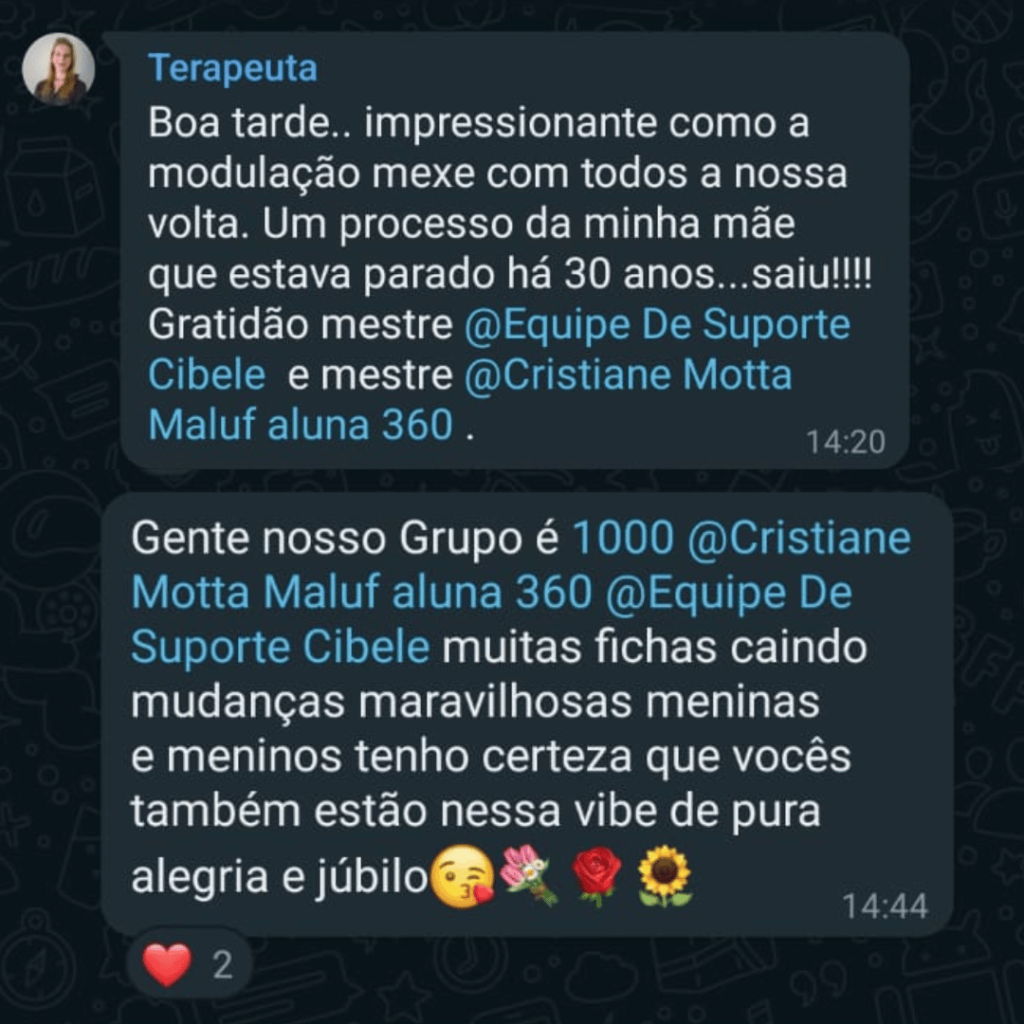The width and height of the screenshot is (1024, 1024).
Task: Open Terapeuta's profile photo
Action: click(x=59, y=69)
